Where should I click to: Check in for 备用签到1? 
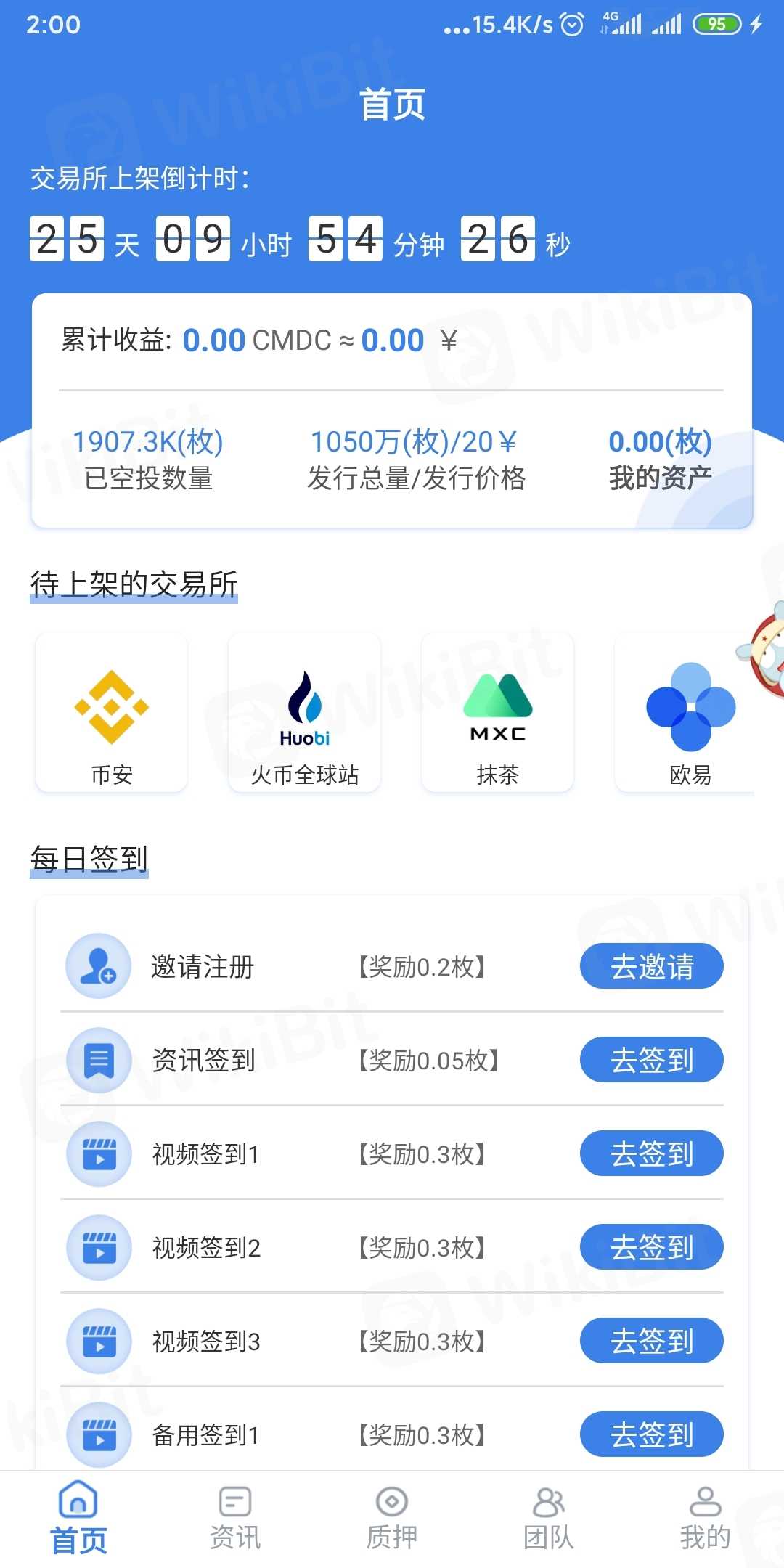pyautogui.click(x=651, y=1434)
